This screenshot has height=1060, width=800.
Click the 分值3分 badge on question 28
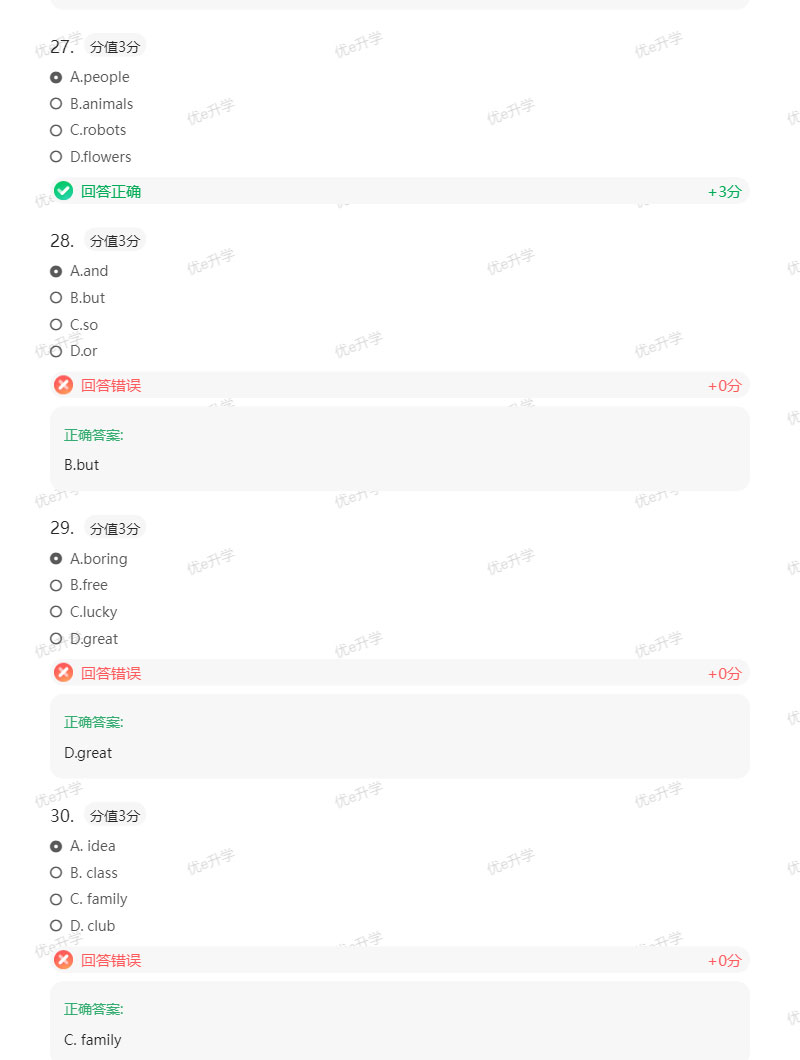(114, 240)
